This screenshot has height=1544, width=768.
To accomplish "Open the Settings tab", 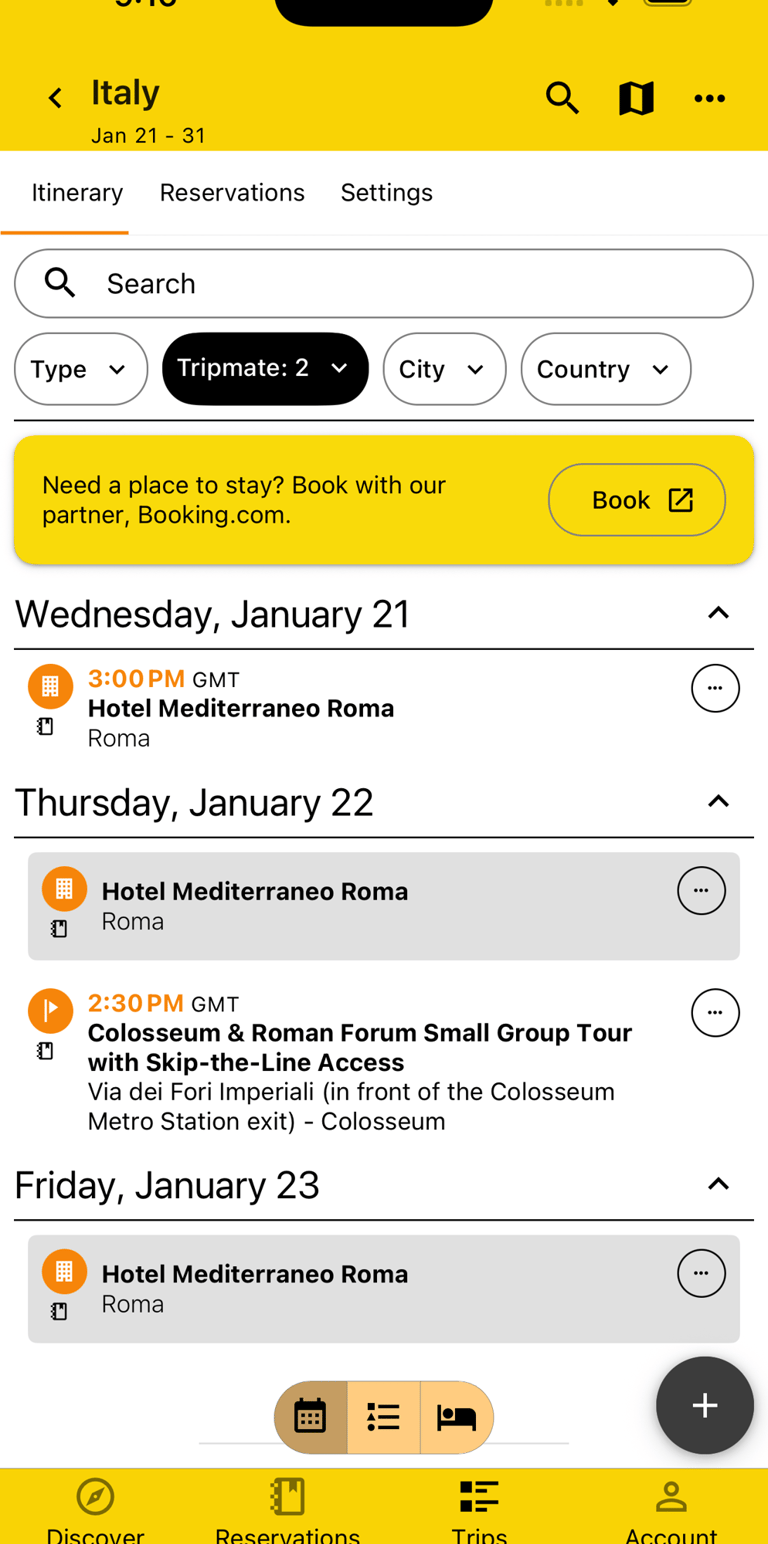I will point(386,192).
